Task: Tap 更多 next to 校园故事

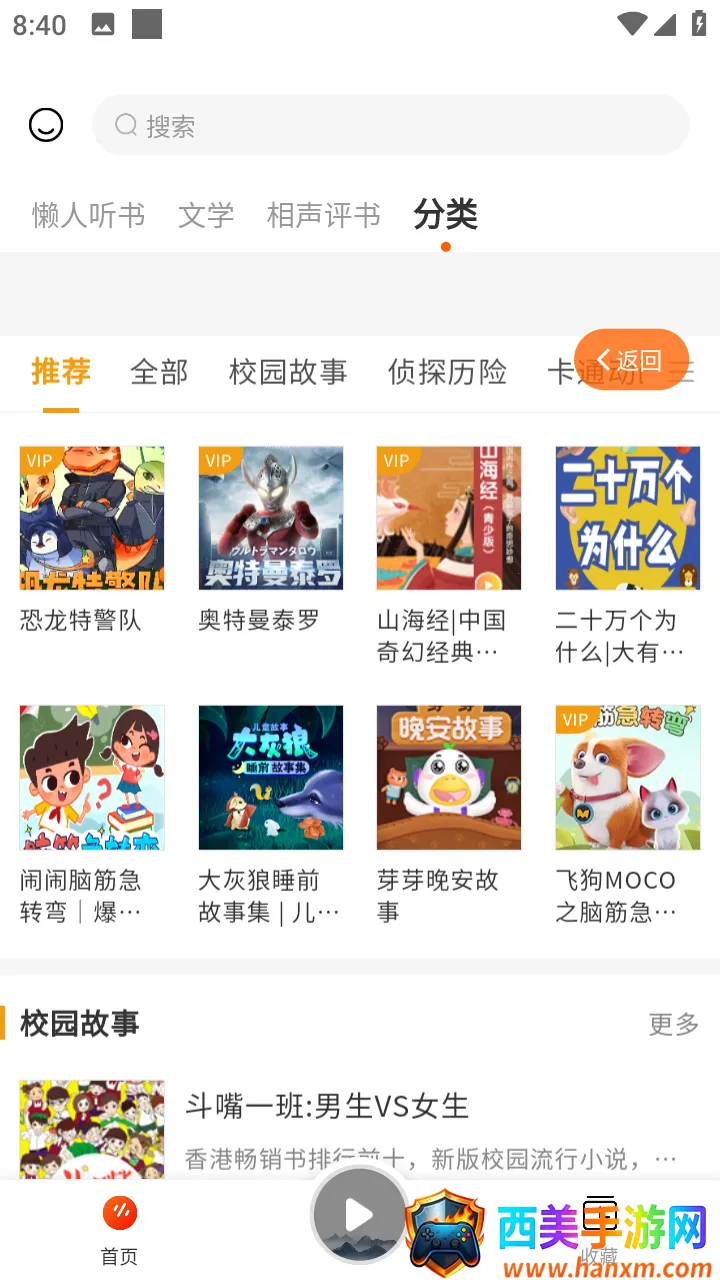Action: click(673, 1024)
